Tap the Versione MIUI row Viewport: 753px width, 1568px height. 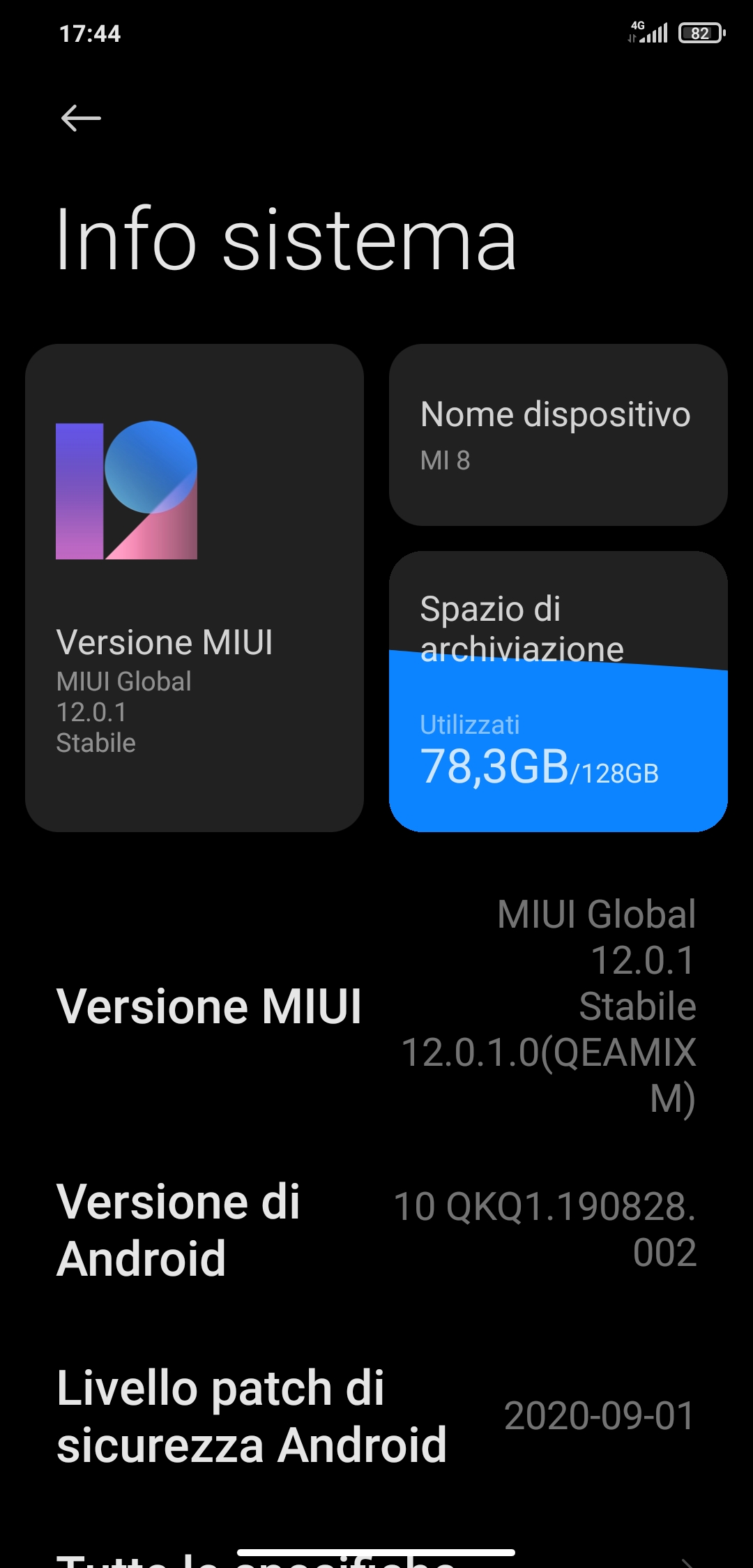(376, 1006)
